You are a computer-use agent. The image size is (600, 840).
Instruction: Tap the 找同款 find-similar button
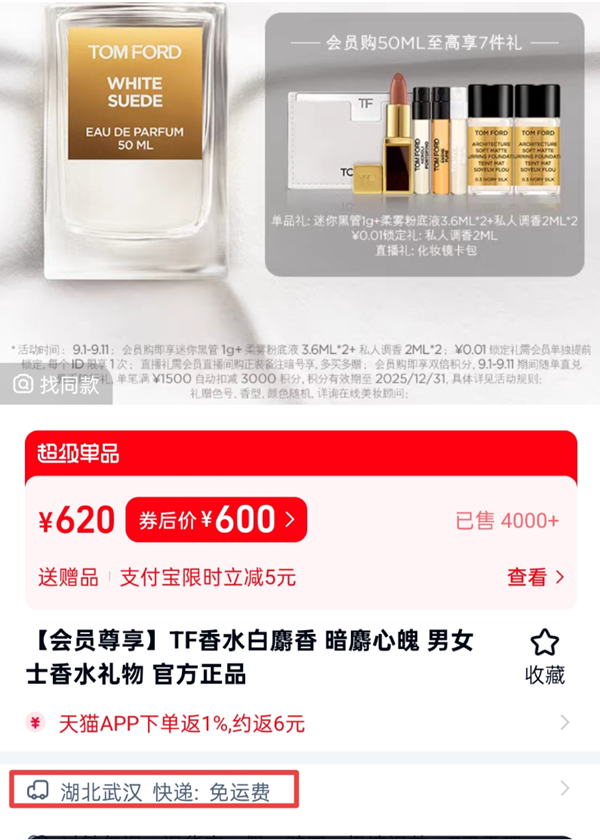coord(57,384)
